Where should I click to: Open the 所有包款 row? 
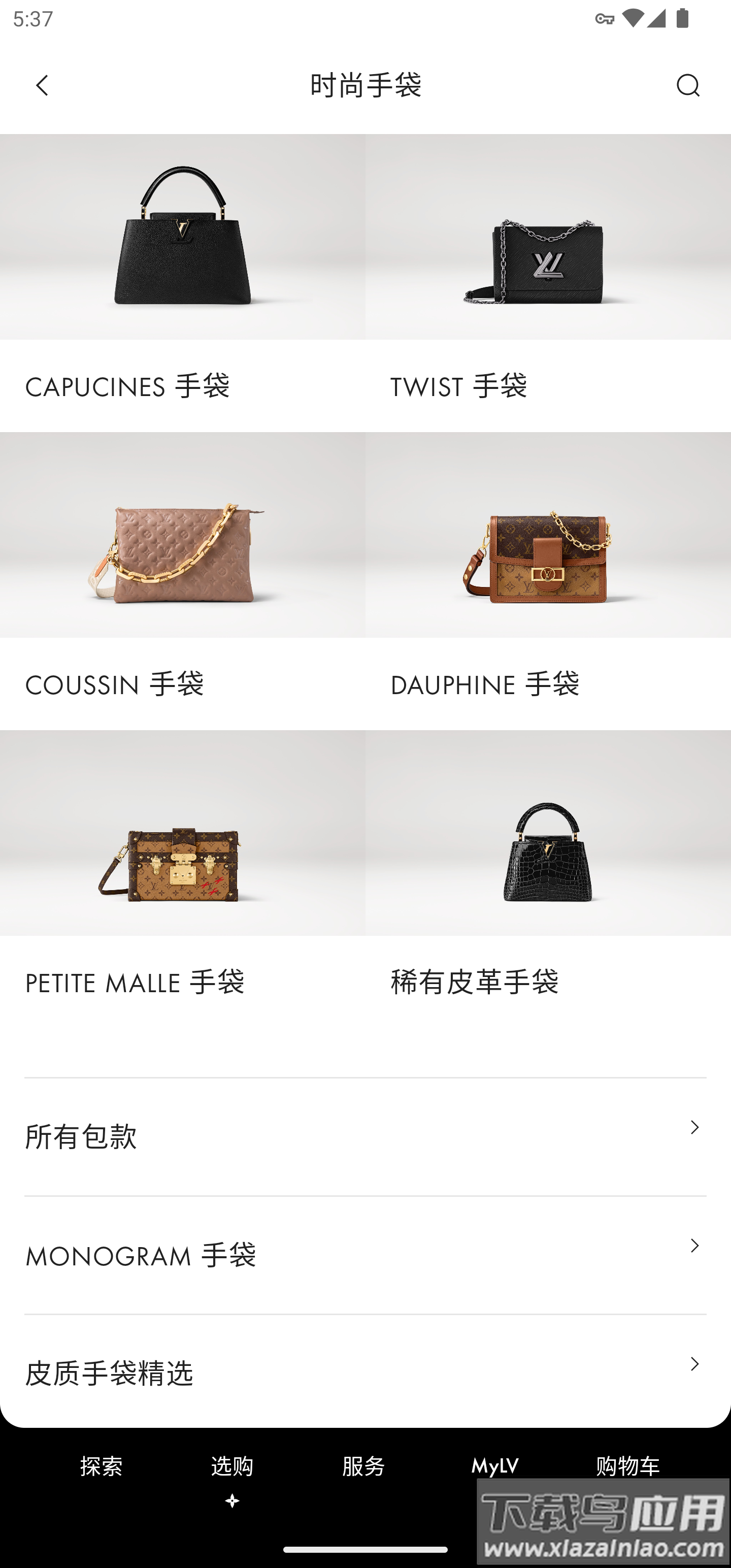point(365,1136)
